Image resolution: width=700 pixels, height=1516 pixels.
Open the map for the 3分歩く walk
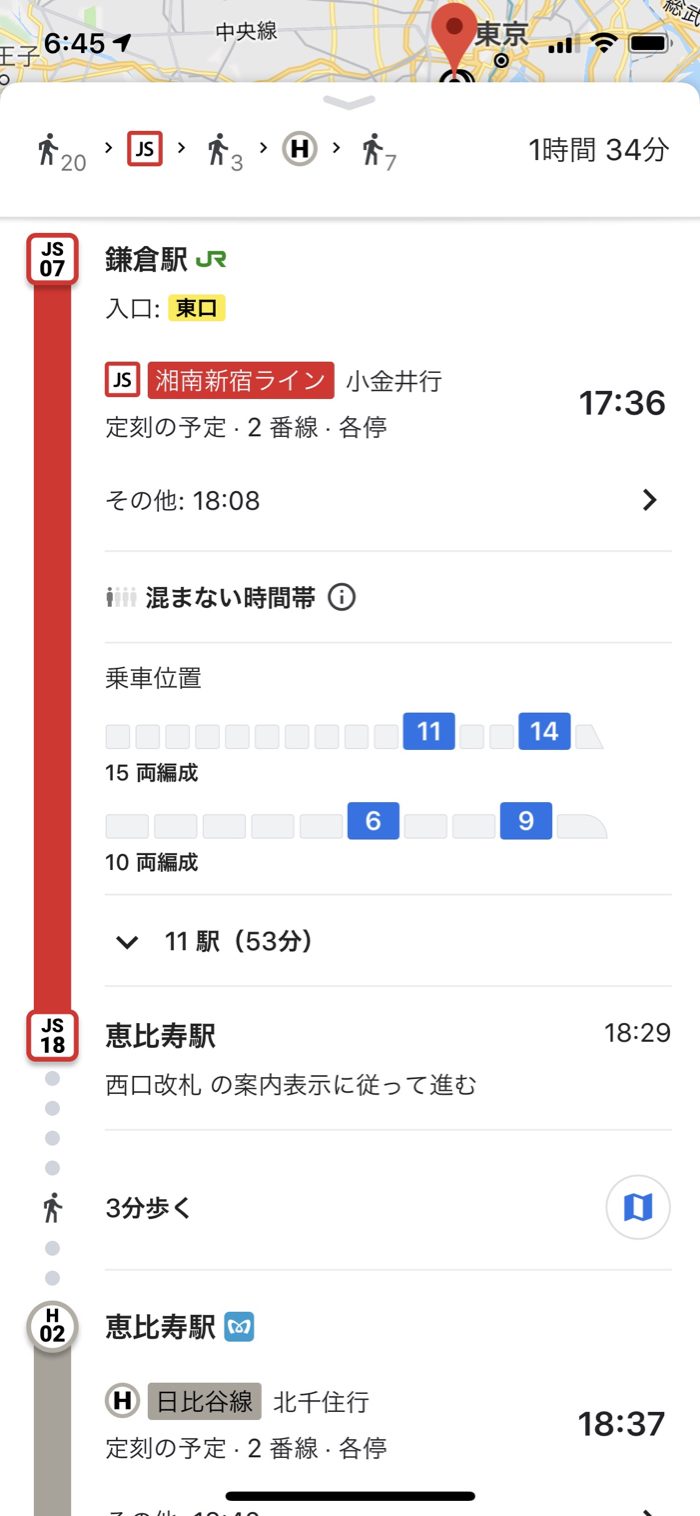pos(637,1208)
